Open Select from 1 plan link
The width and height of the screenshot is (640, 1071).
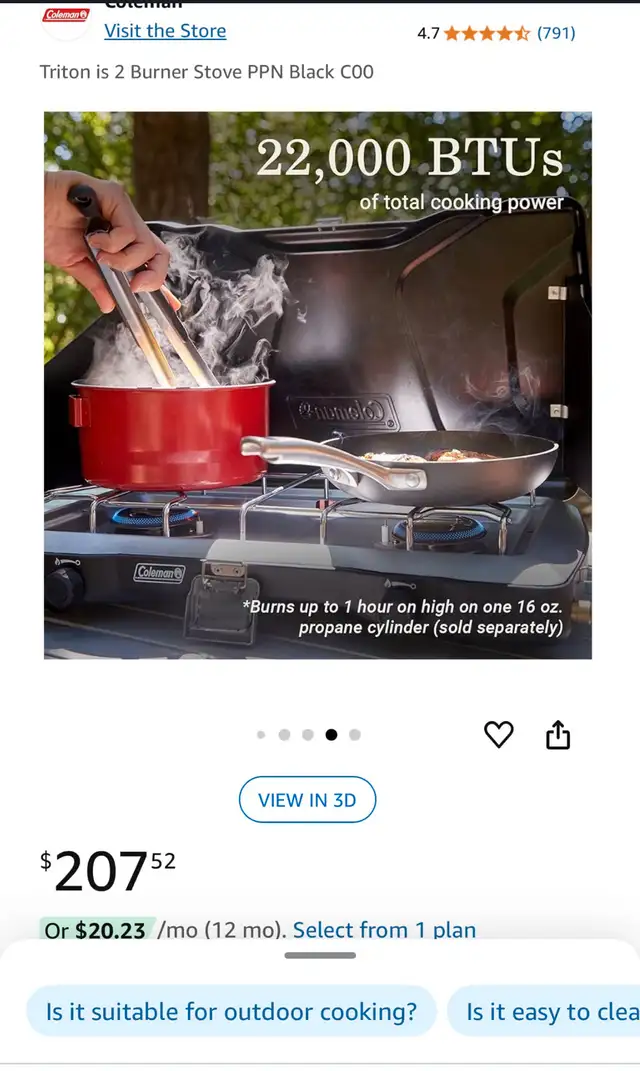[x=384, y=930]
